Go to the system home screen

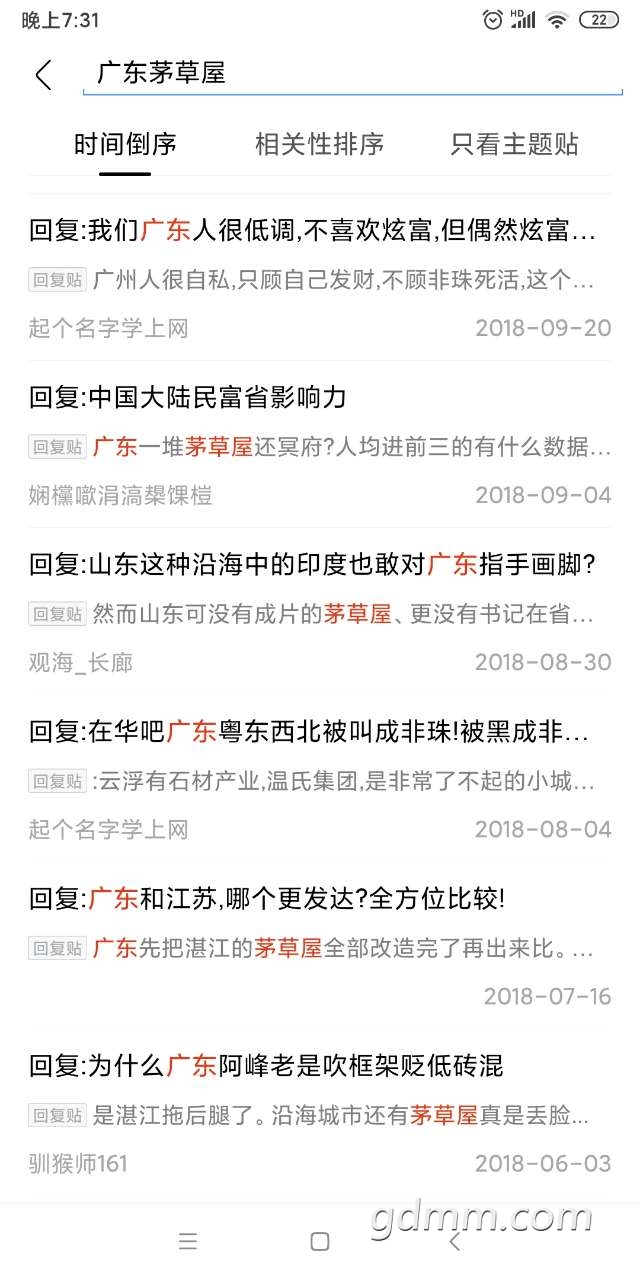320,1242
